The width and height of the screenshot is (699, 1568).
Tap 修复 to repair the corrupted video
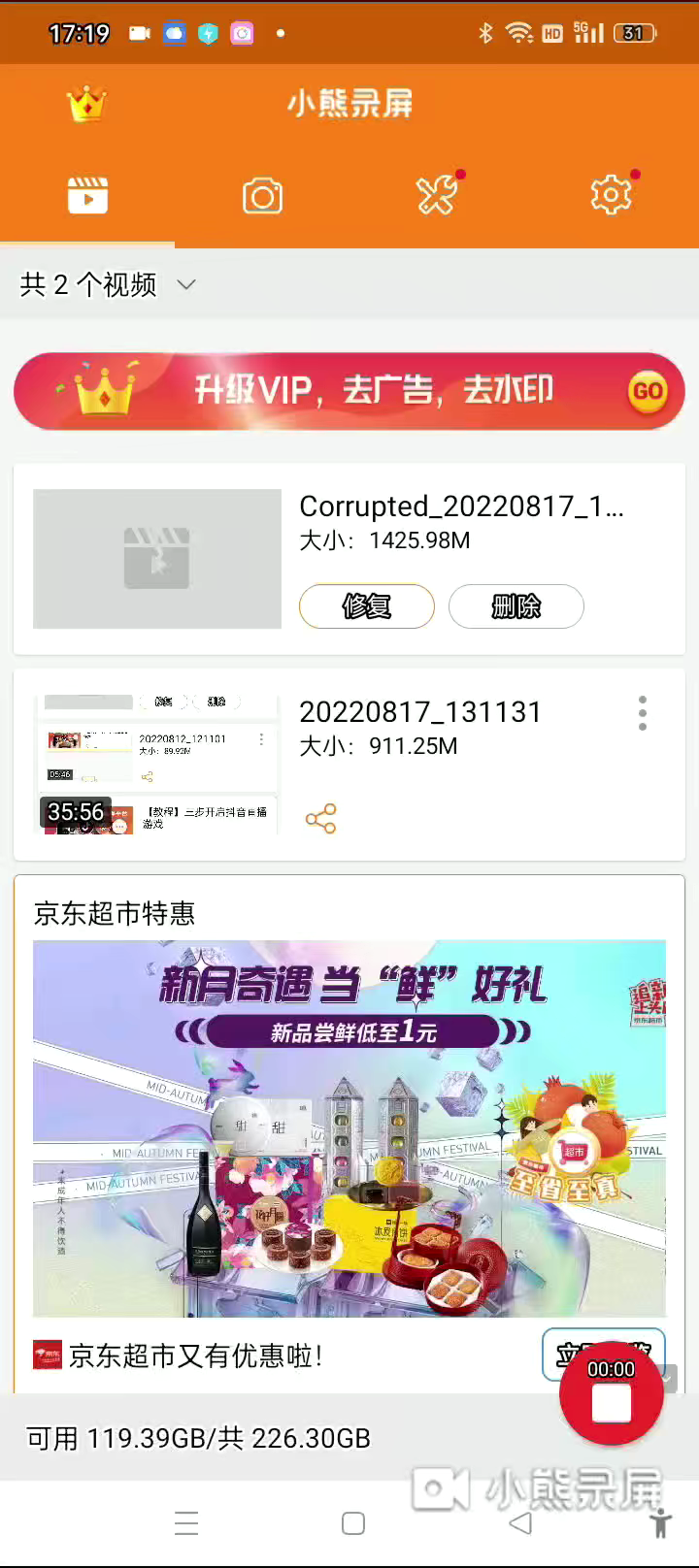point(366,606)
